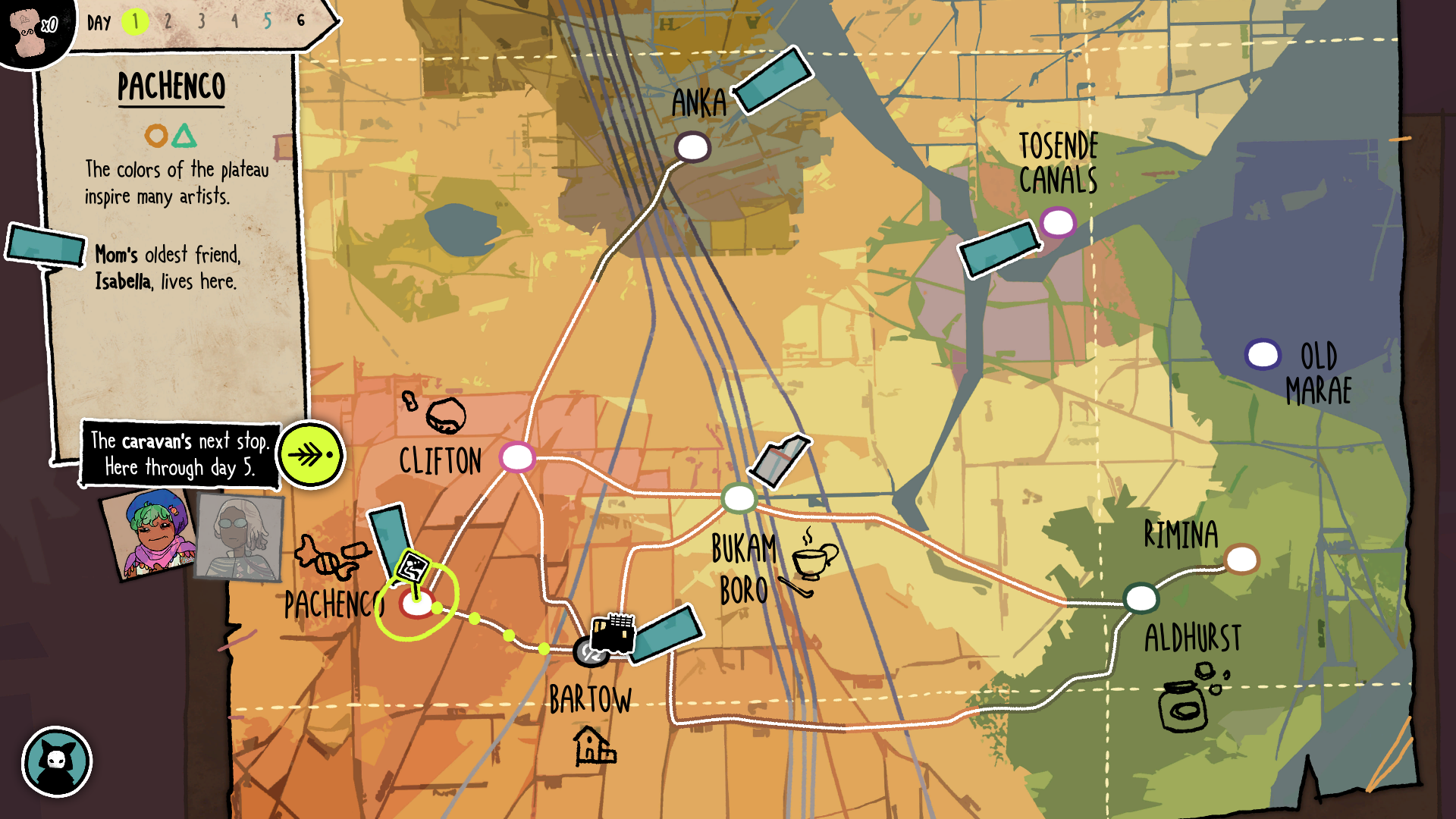Select the Rimina map node
Image resolution: width=1456 pixels, height=819 pixels.
pos(1241,560)
